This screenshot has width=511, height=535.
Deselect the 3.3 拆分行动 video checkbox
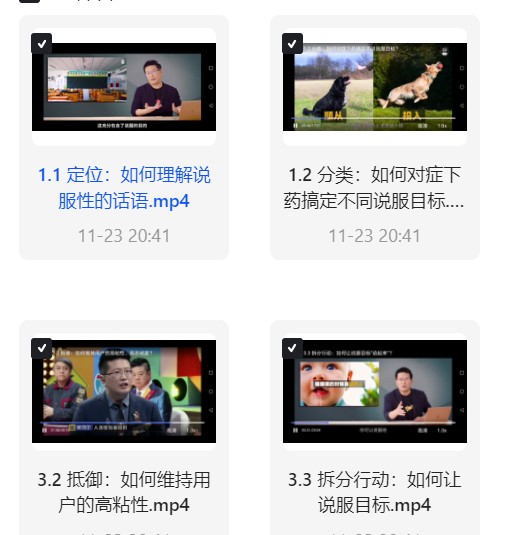[x=292, y=348]
